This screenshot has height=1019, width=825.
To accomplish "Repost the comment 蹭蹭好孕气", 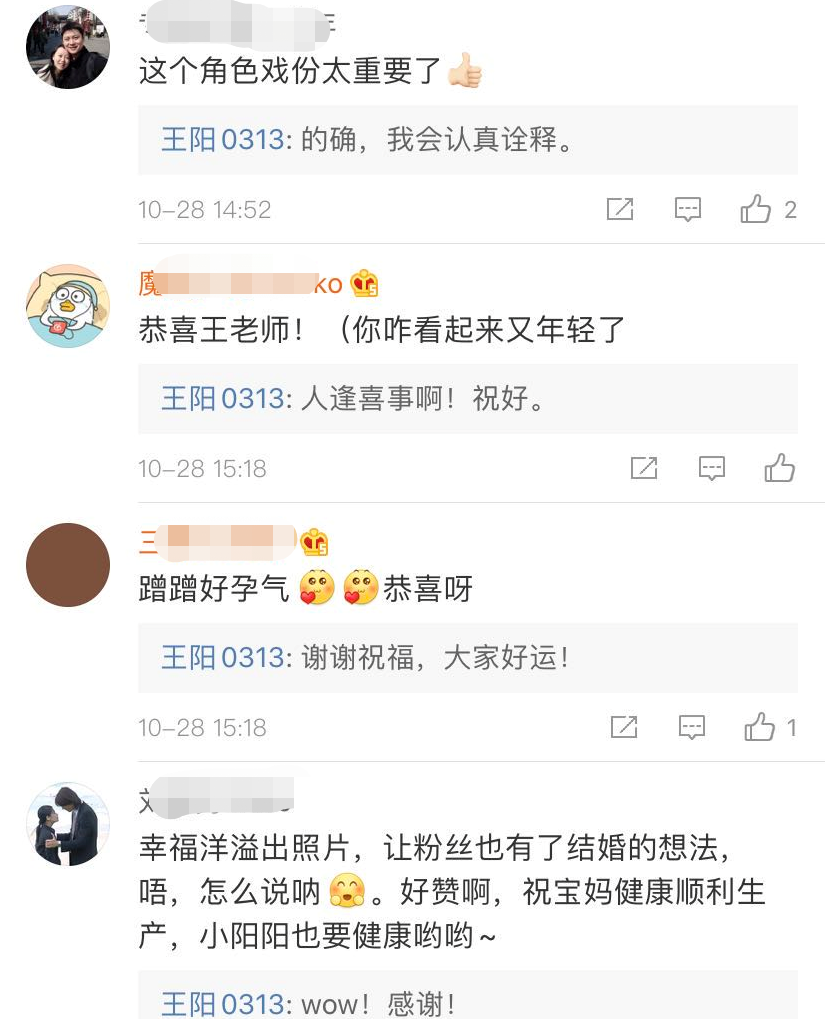I will [624, 727].
